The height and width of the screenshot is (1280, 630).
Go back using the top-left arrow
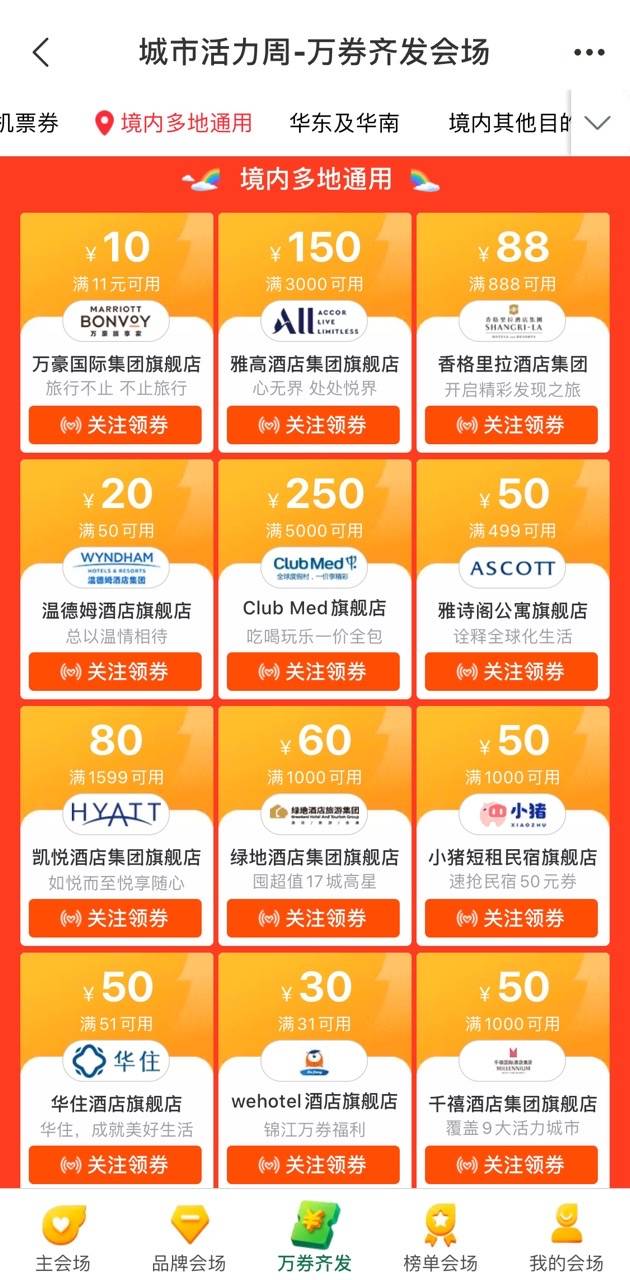41,53
